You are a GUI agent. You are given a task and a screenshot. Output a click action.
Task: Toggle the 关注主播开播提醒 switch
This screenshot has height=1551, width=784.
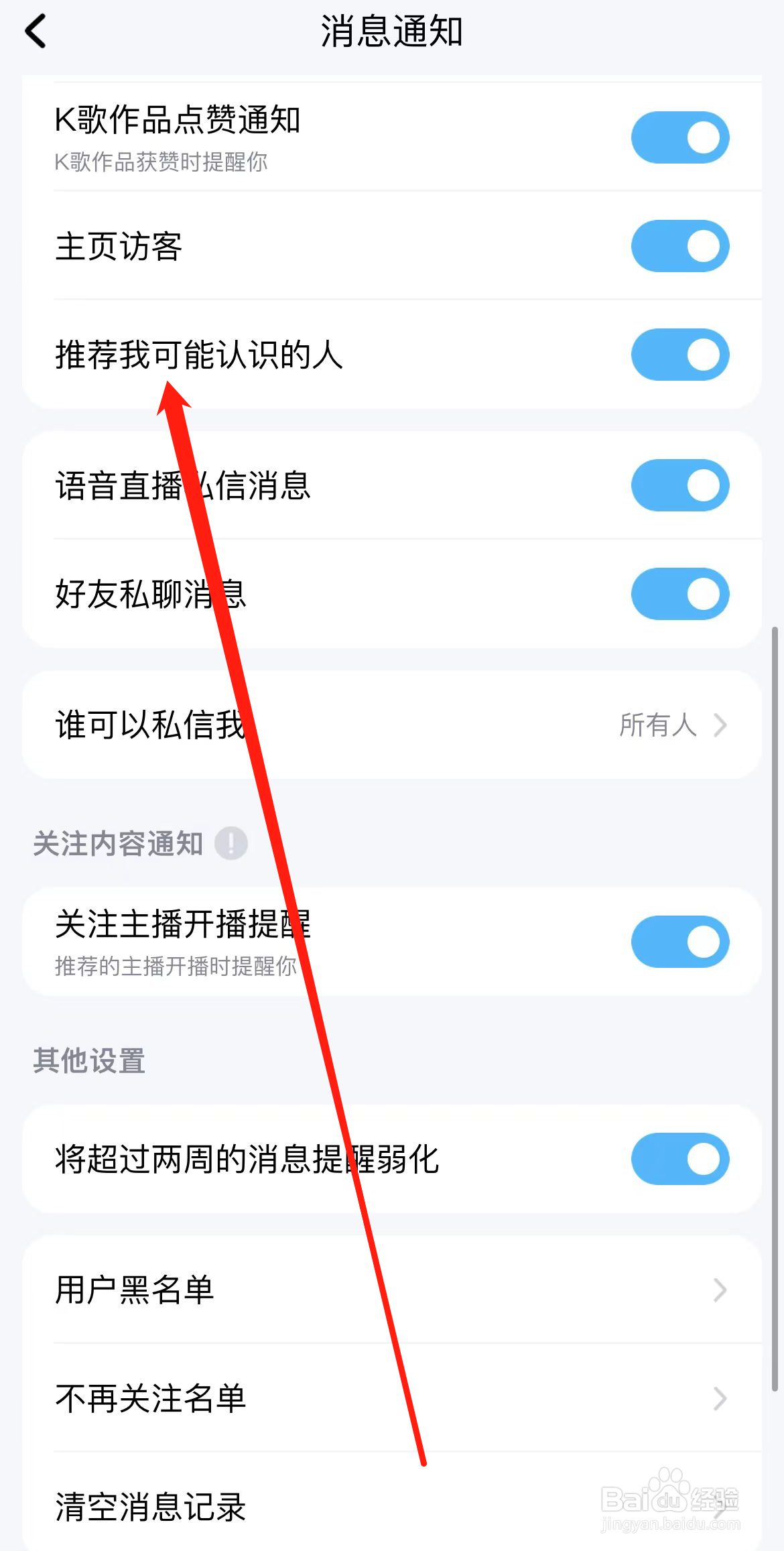tap(679, 941)
